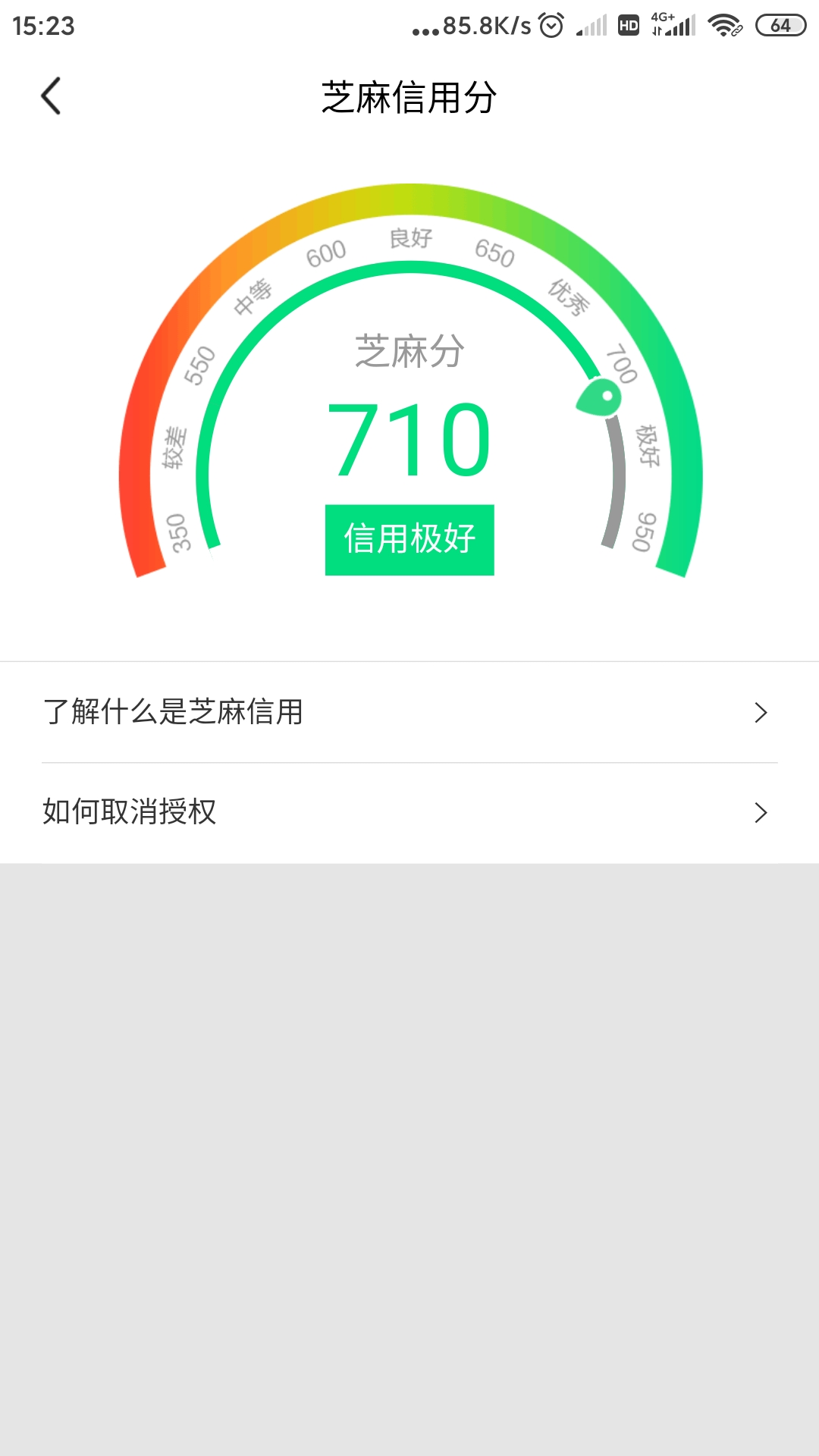Image resolution: width=819 pixels, height=1456 pixels.
Task: Expand 如何取消授权 via its chevron
Action: [x=761, y=813]
